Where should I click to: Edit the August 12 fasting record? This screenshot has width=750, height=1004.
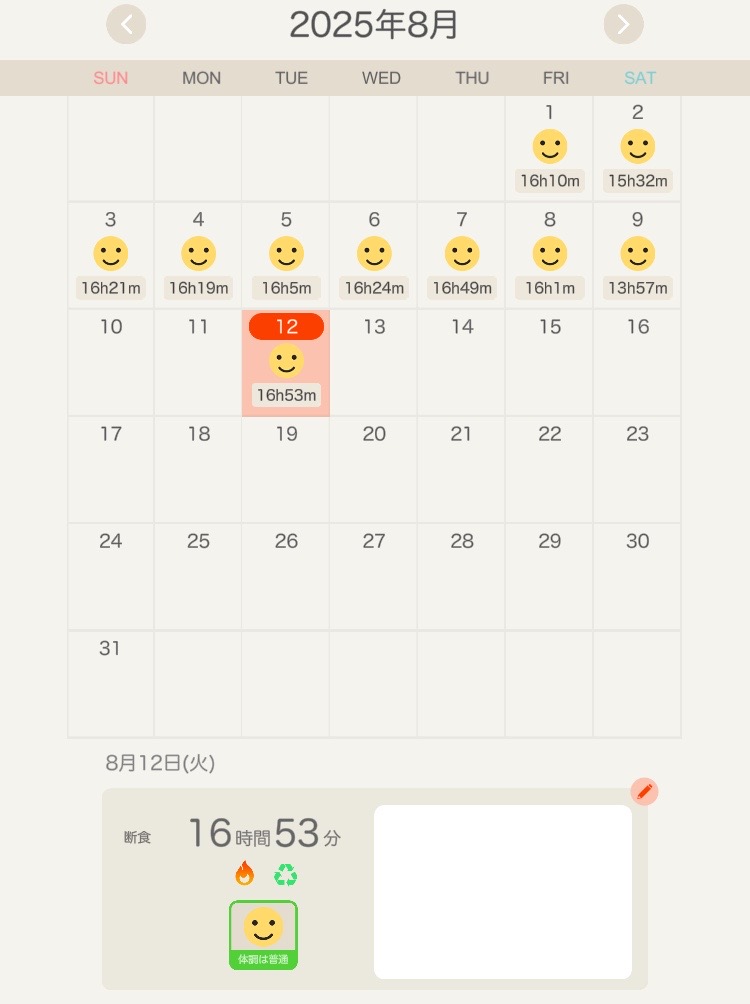point(644,792)
